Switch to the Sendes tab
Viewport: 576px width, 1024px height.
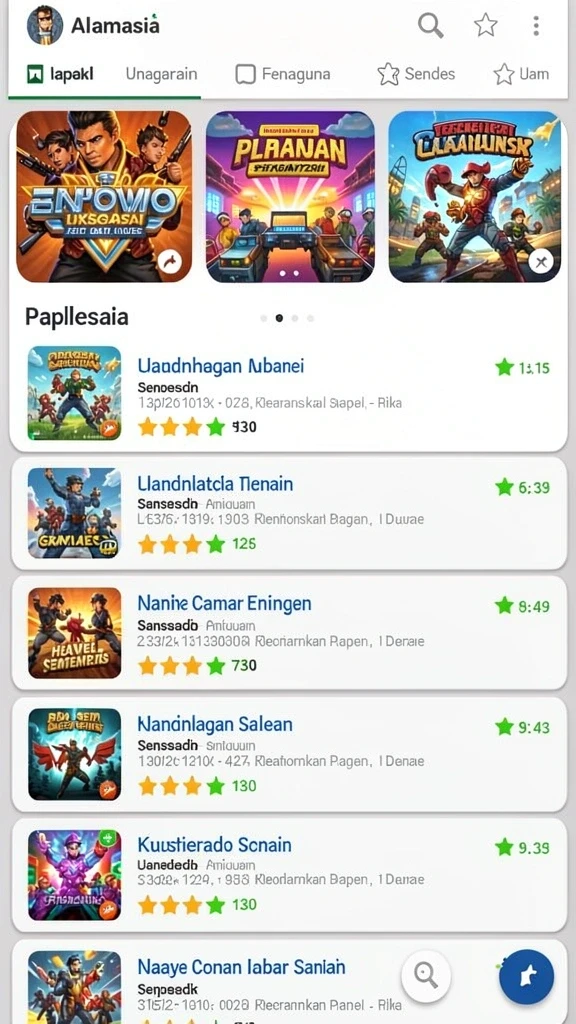pos(416,74)
